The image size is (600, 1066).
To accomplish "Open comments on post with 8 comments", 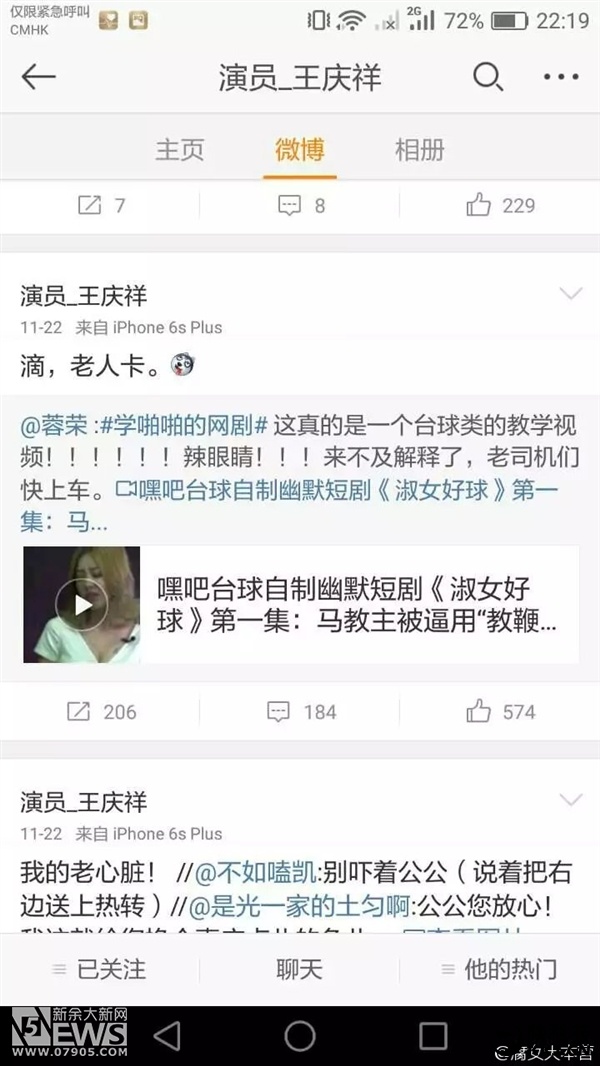I will coord(300,206).
